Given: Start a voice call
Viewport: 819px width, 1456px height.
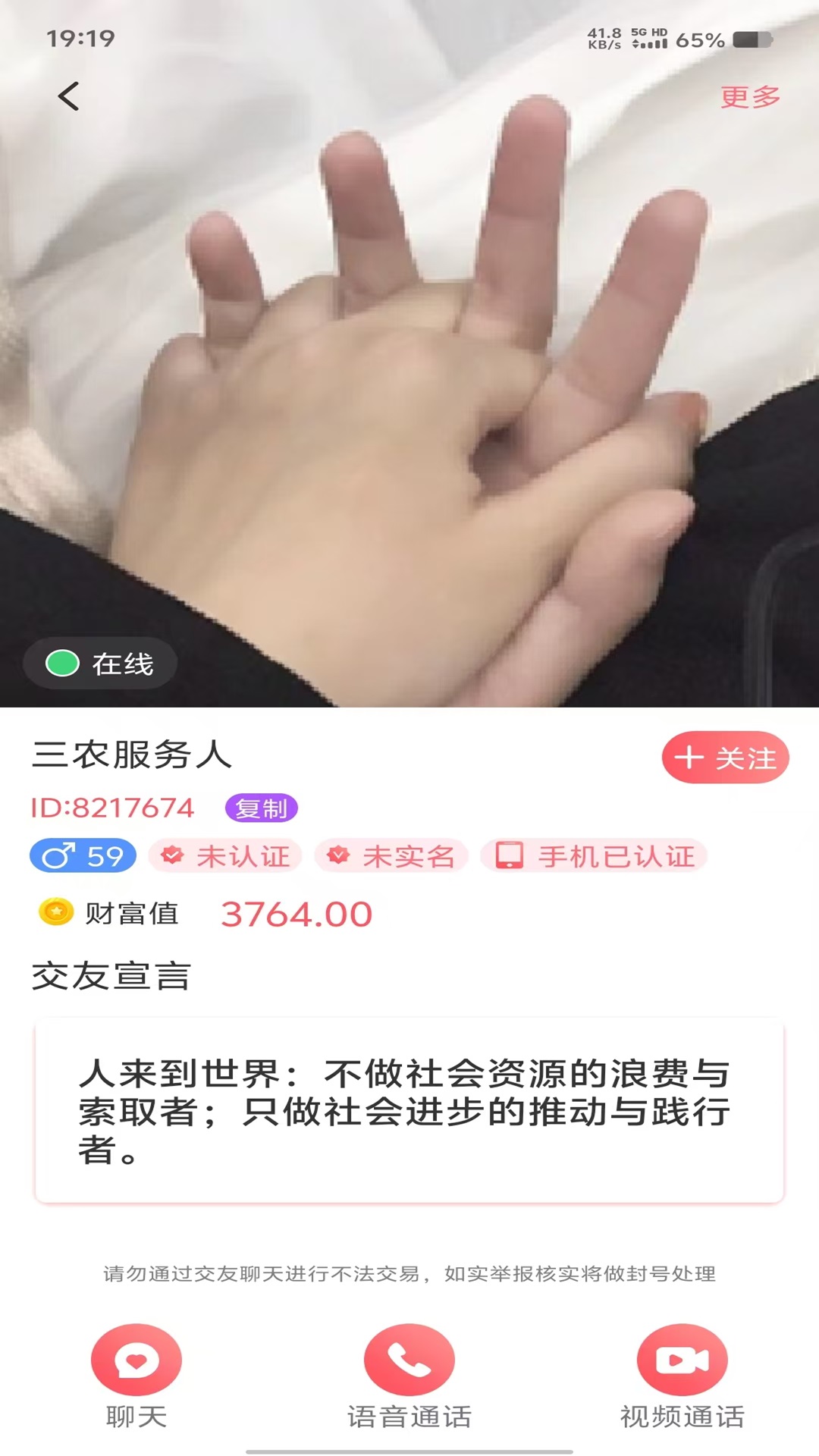Looking at the screenshot, I should pos(409,1365).
